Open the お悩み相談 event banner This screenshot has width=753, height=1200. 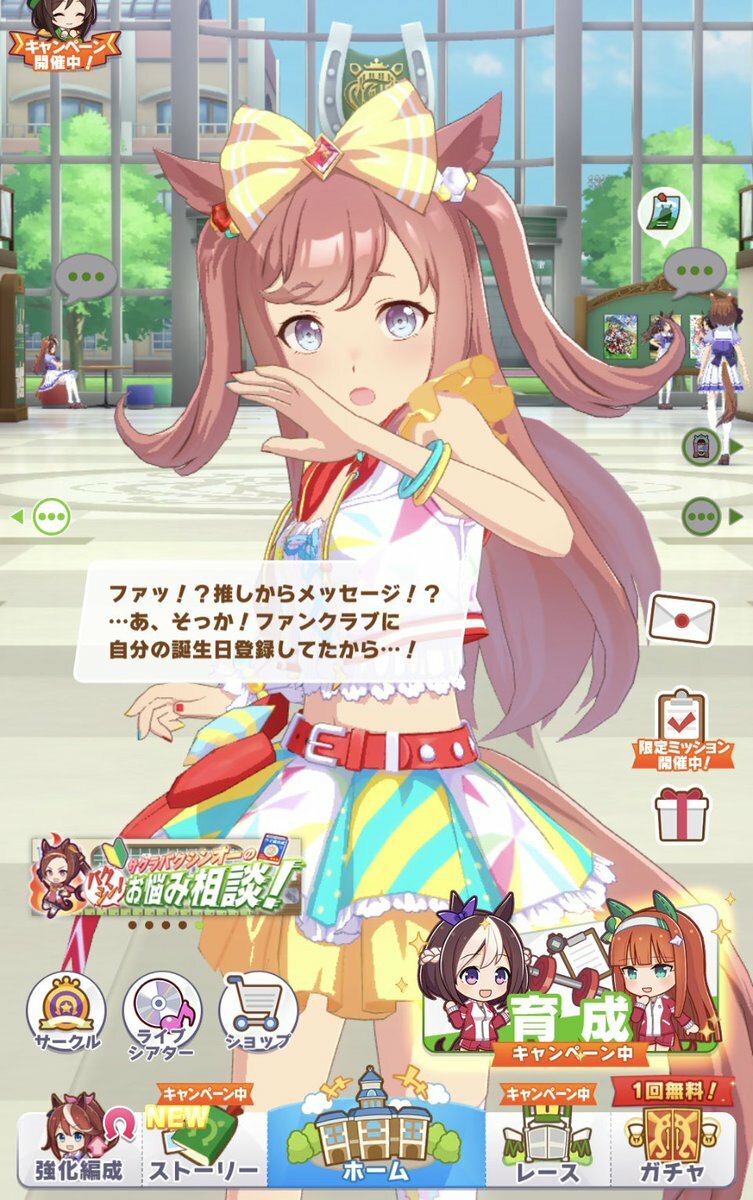166,877
